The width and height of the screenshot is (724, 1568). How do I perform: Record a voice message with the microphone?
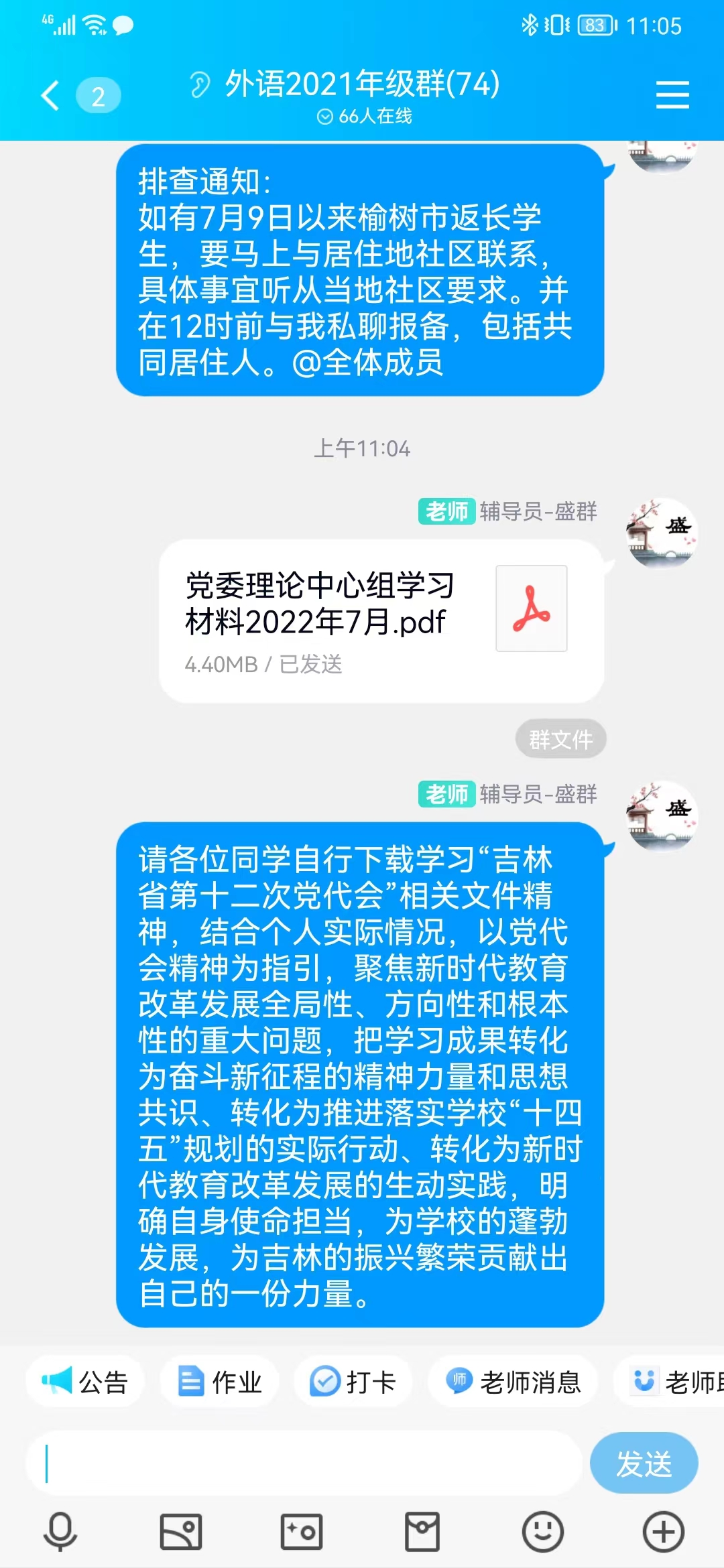[x=60, y=1532]
